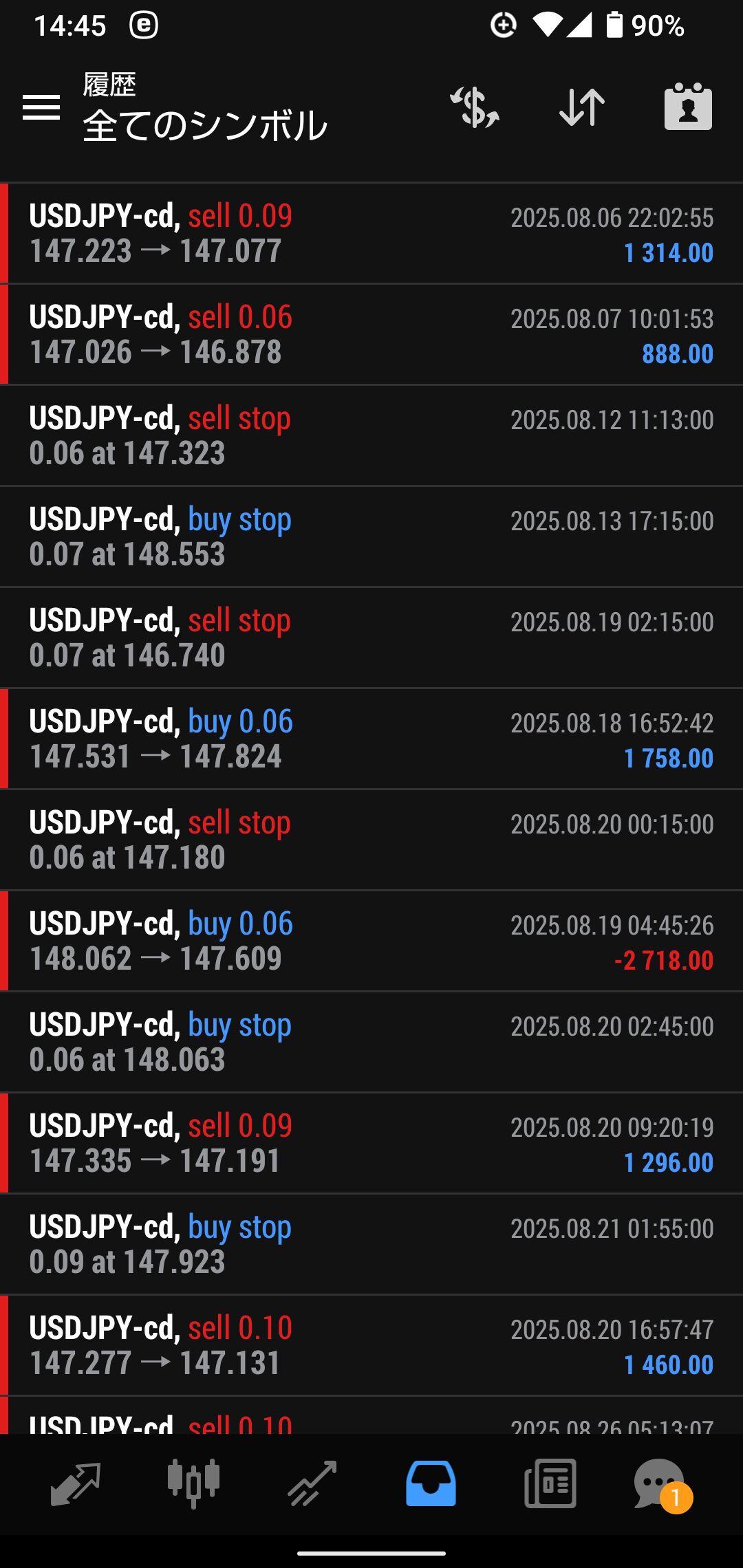Viewport: 743px width, 1568px height.
Task: Open the sell 0.09 trade with 1 296.00
Action: click(x=371, y=1143)
